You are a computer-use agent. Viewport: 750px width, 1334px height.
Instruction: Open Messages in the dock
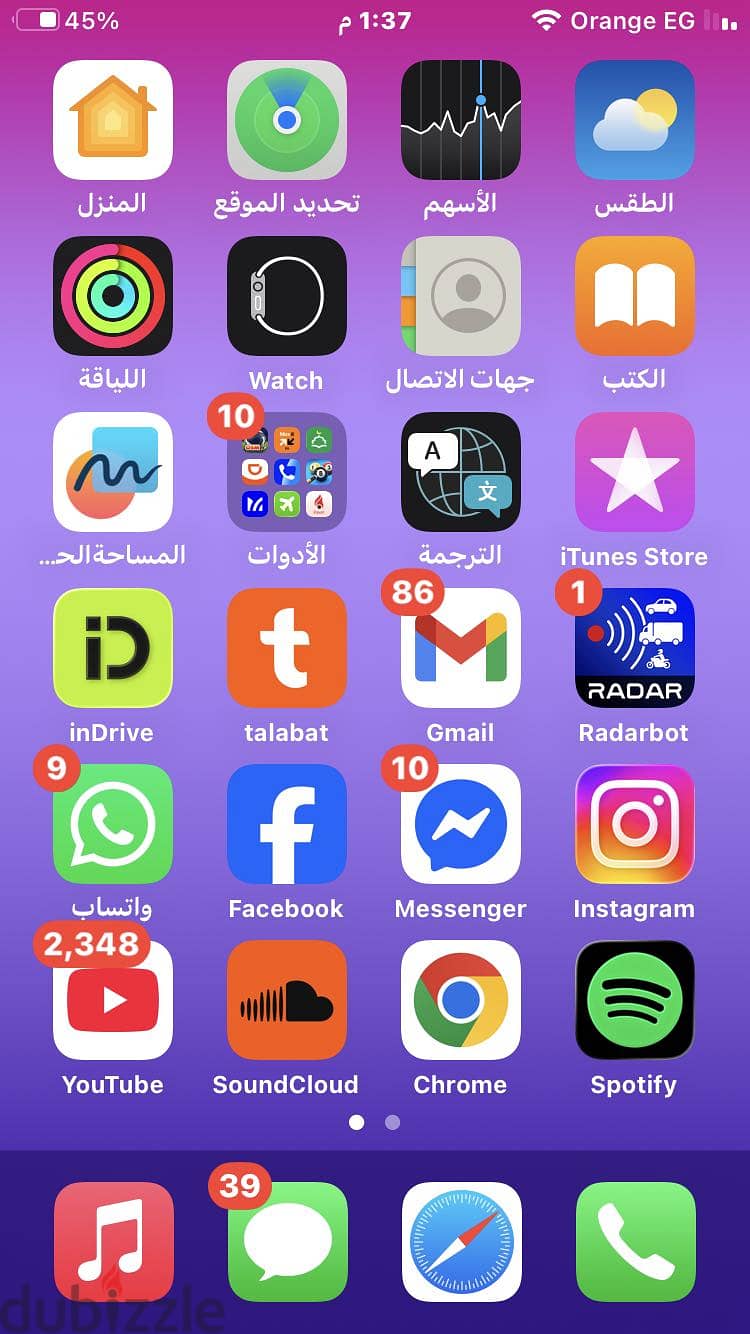[x=287, y=1242]
